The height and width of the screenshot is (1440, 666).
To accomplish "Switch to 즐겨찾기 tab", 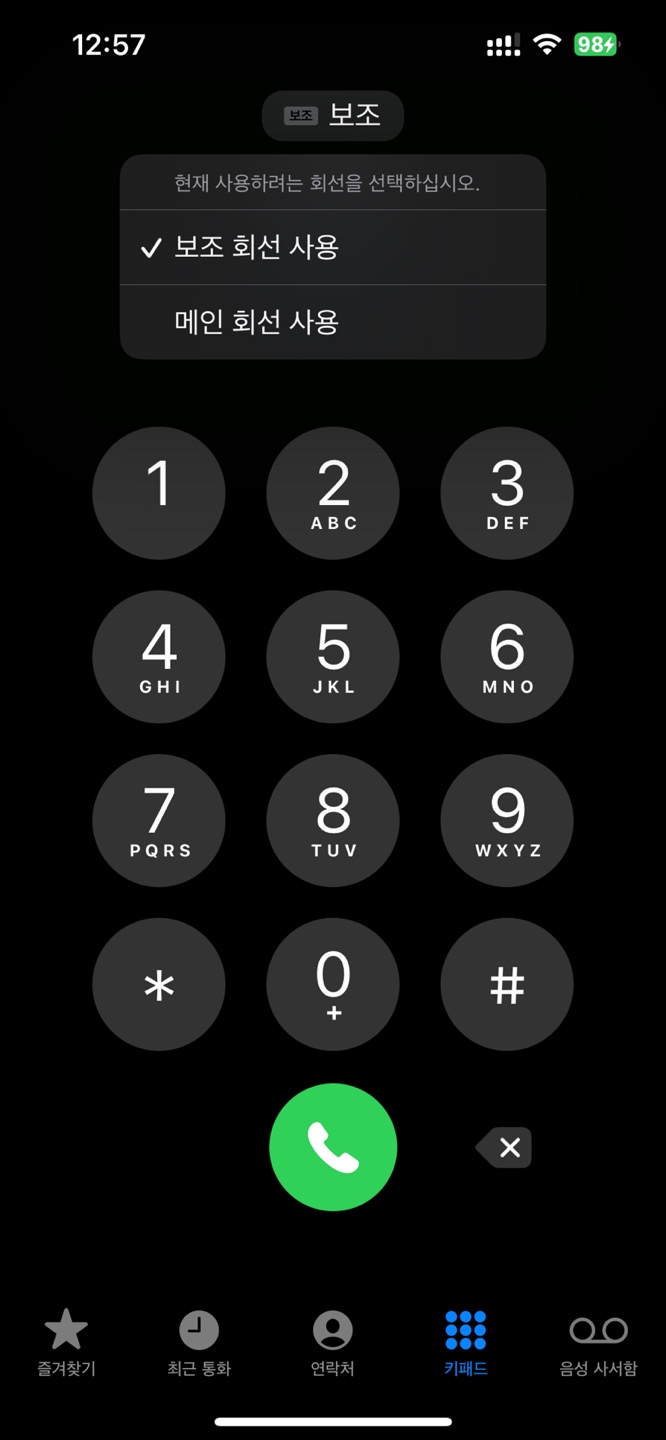I will coord(66,1343).
